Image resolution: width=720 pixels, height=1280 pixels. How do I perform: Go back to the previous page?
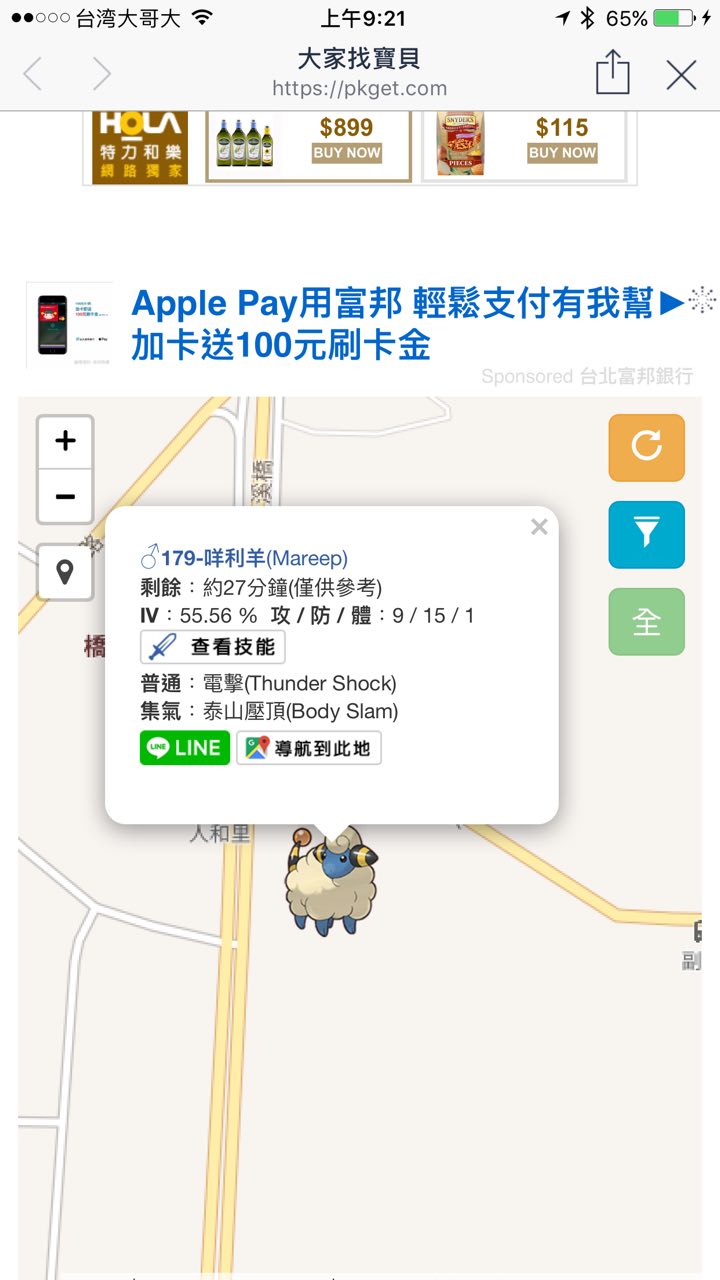coord(33,75)
